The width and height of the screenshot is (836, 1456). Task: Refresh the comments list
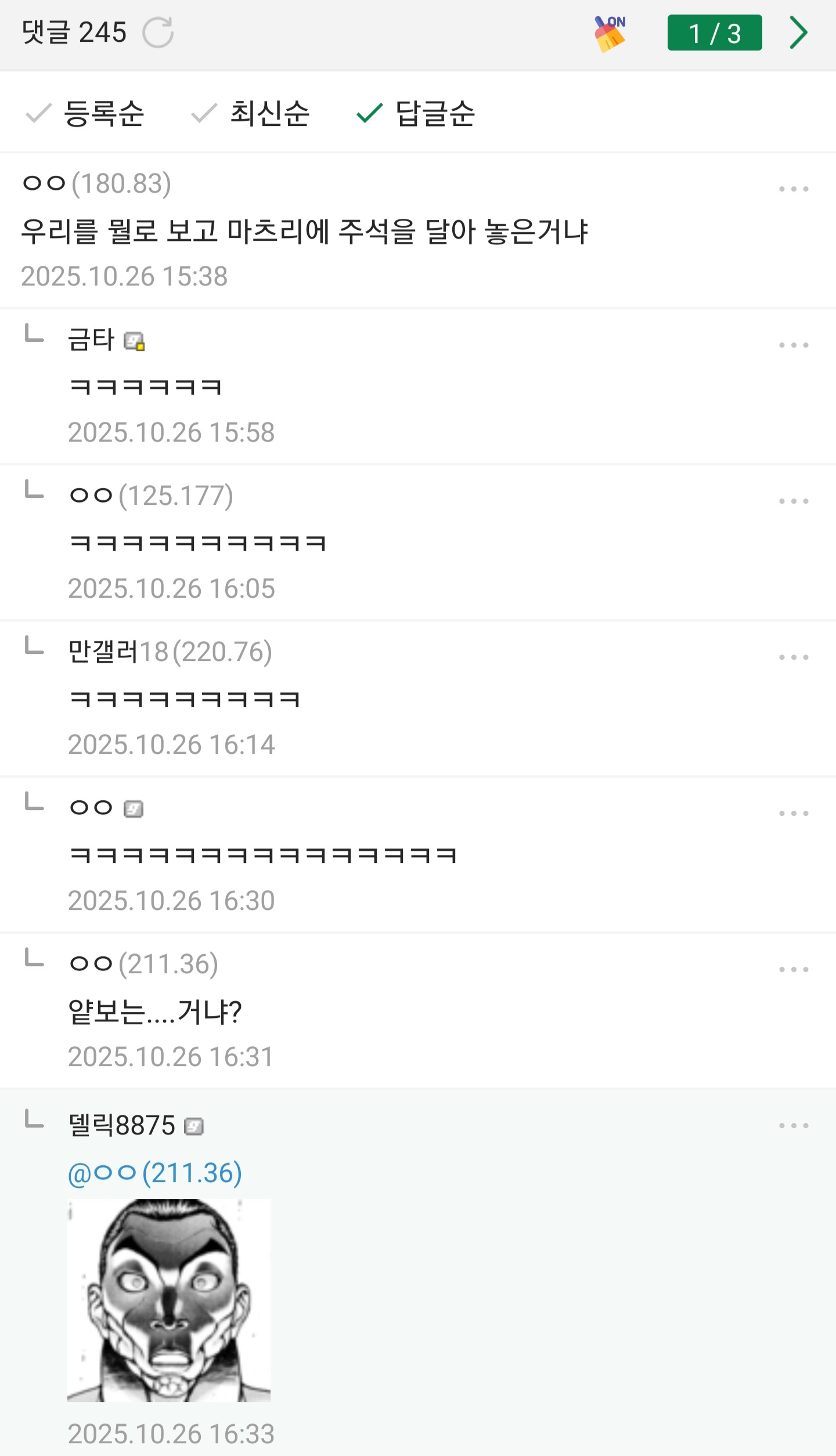(158, 32)
